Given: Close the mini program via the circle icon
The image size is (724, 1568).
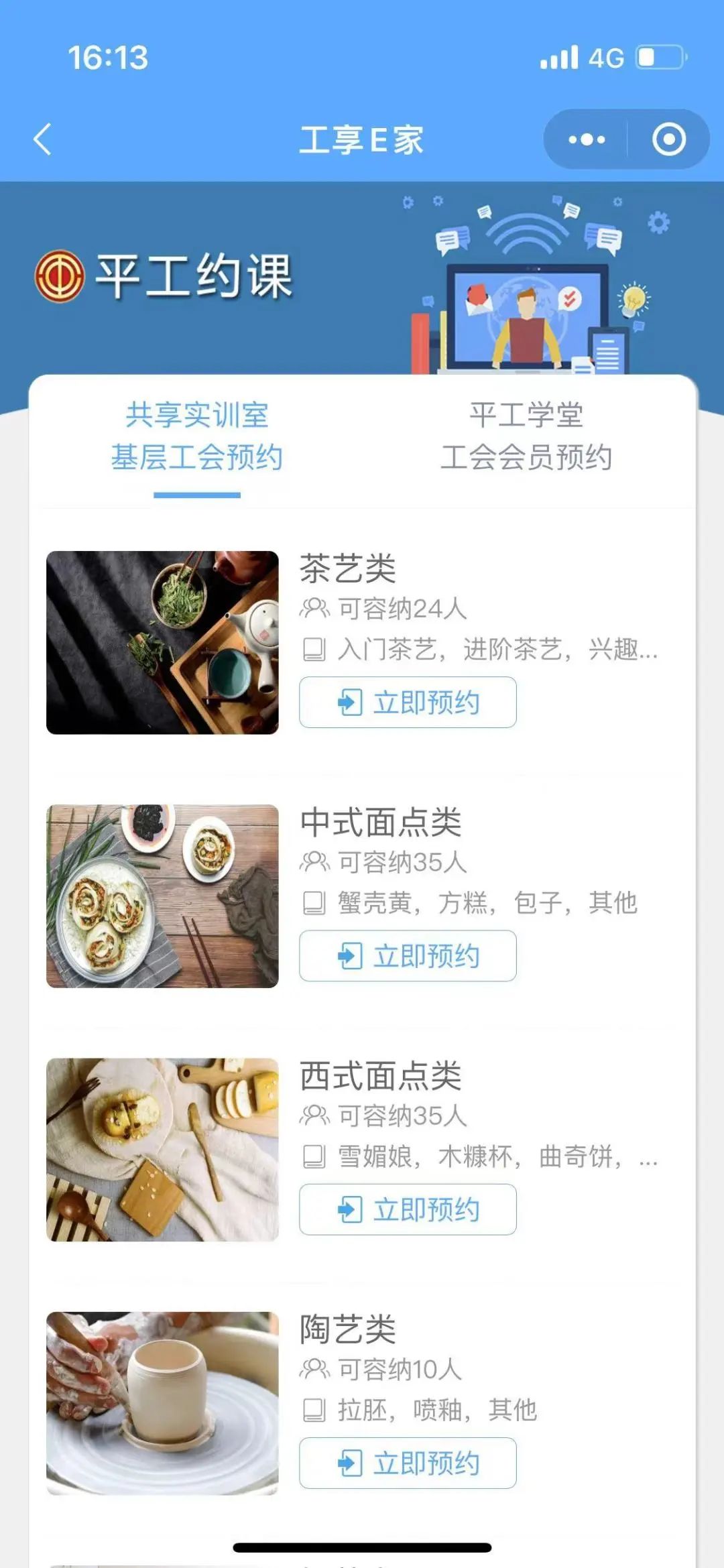Looking at the screenshot, I should 668,139.
